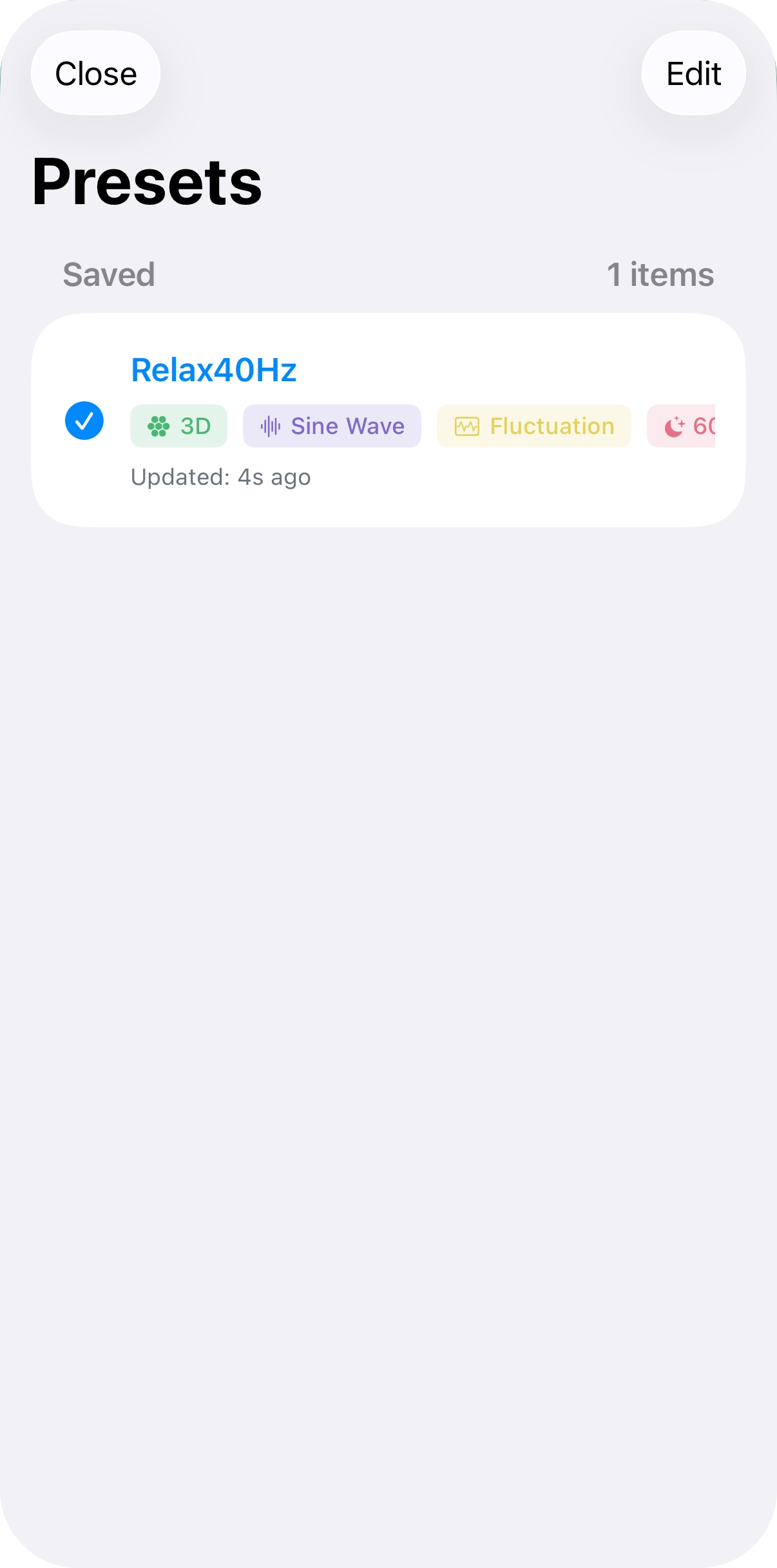Screen dimensions: 777x1568
Task: Click the purple Sine Wave tag
Action: pos(332,425)
